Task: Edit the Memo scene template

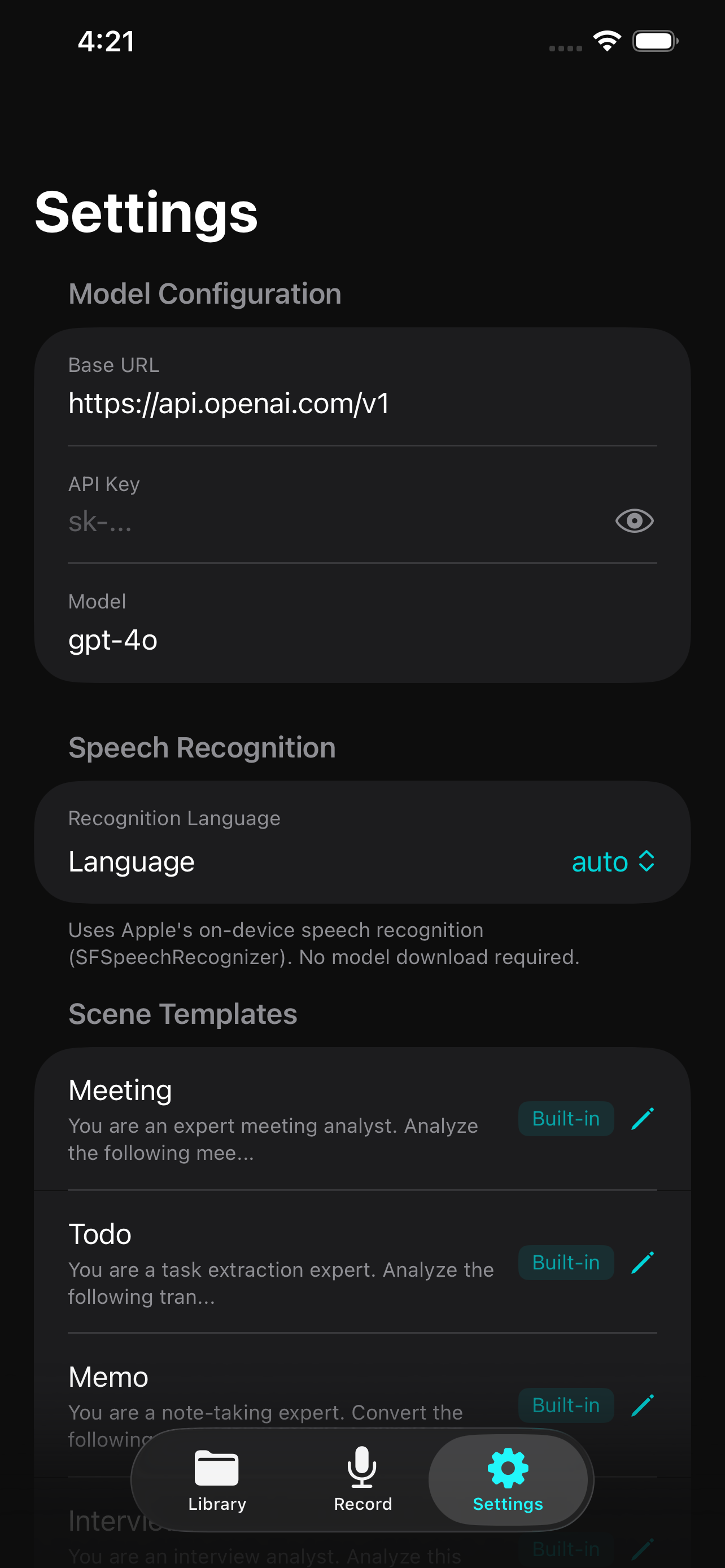Action: tap(644, 1404)
